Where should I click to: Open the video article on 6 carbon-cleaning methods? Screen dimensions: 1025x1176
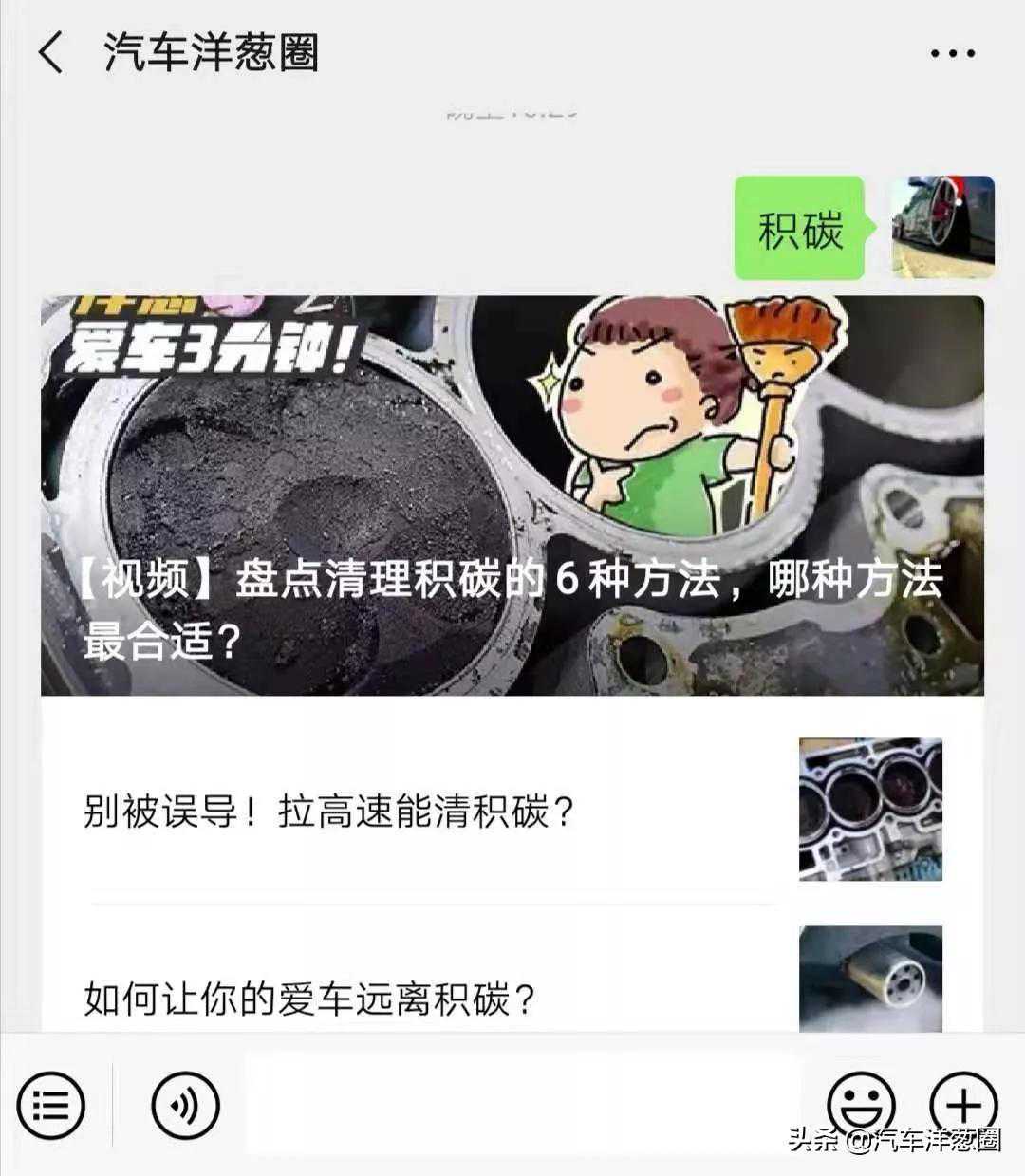(x=512, y=495)
